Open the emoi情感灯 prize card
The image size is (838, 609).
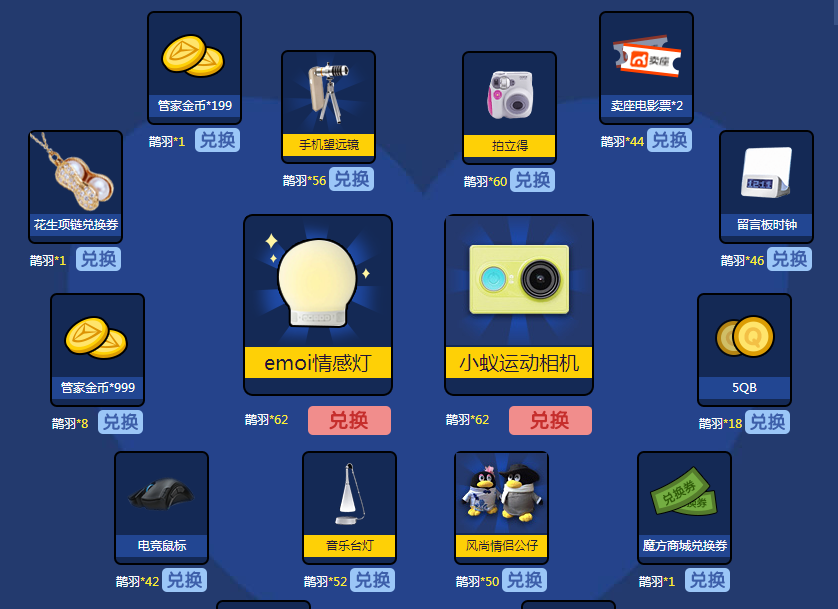pyautogui.click(x=317, y=303)
